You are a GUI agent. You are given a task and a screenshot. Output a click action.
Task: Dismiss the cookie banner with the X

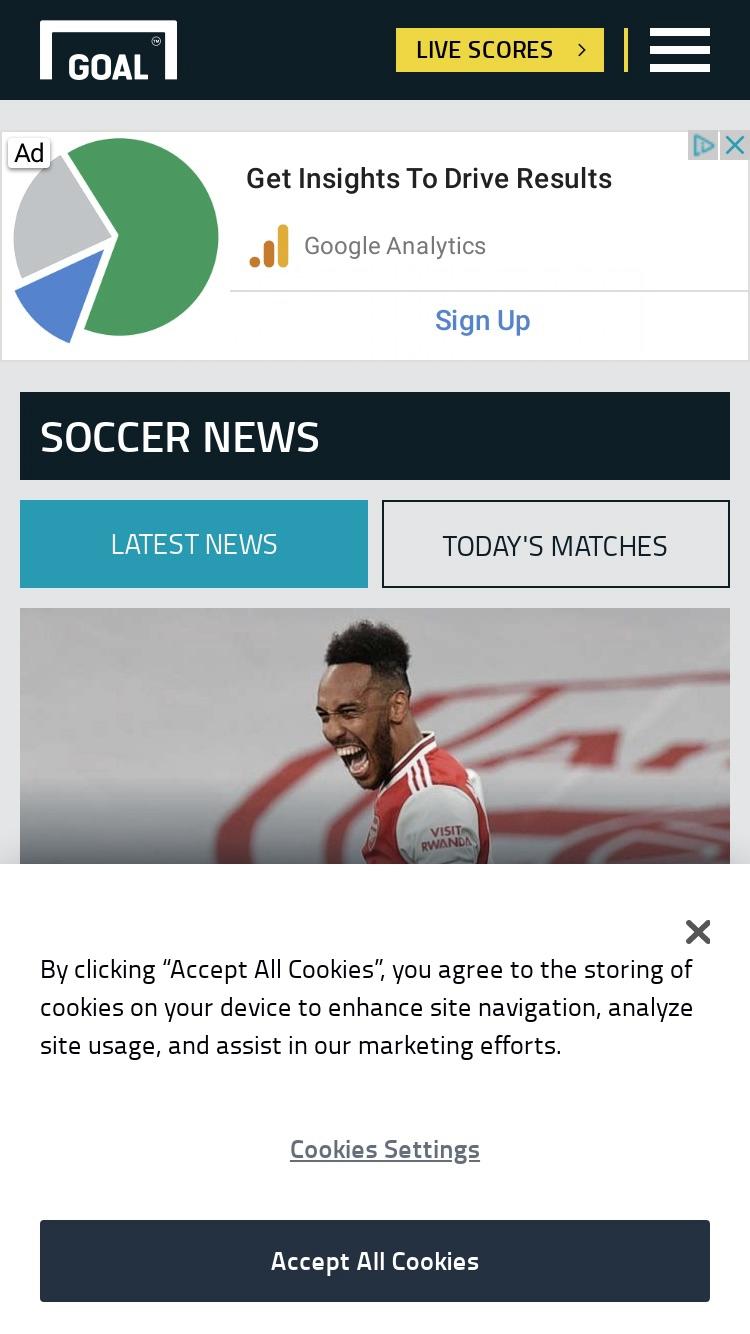tap(698, 932)
